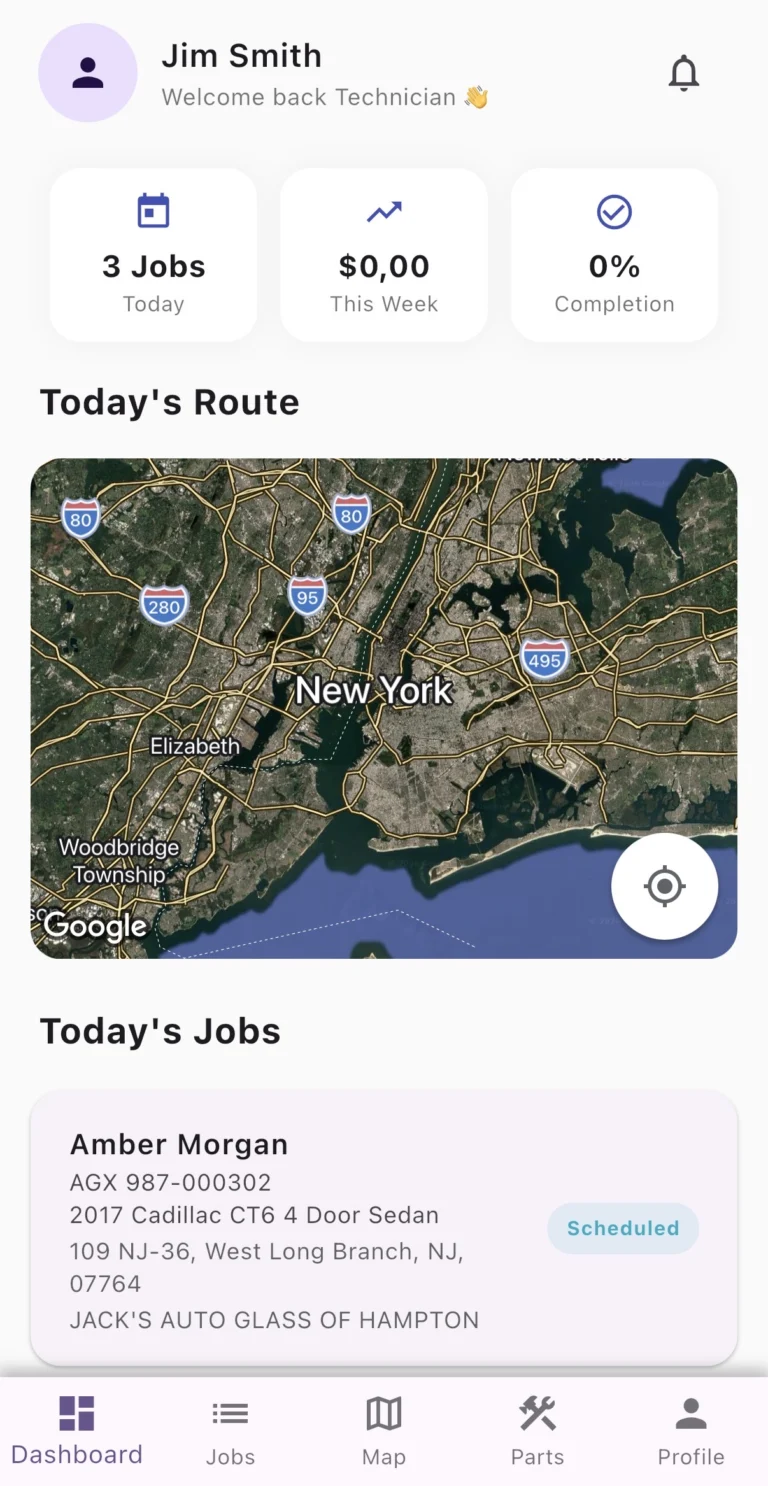The image size is (768, 1486).
Task: Tap Jim Smith's profile avatar
Action: 88,73
